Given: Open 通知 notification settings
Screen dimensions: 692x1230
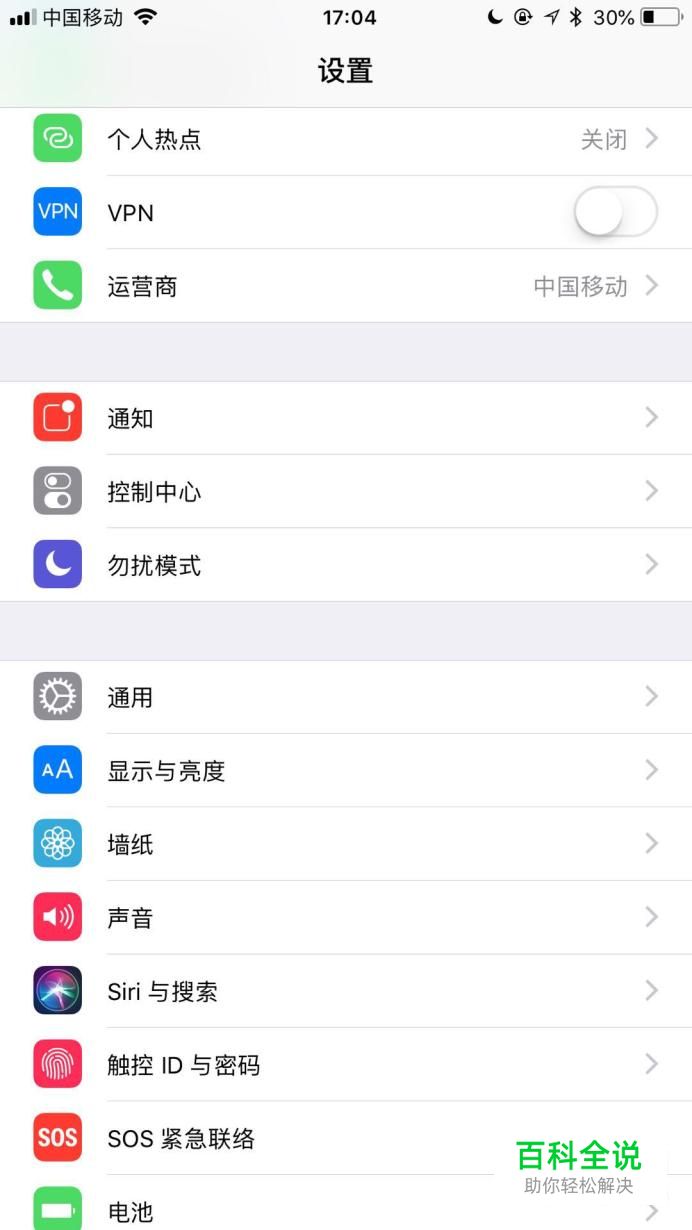Looking at the screenshot, I should [x=345, y=418].
